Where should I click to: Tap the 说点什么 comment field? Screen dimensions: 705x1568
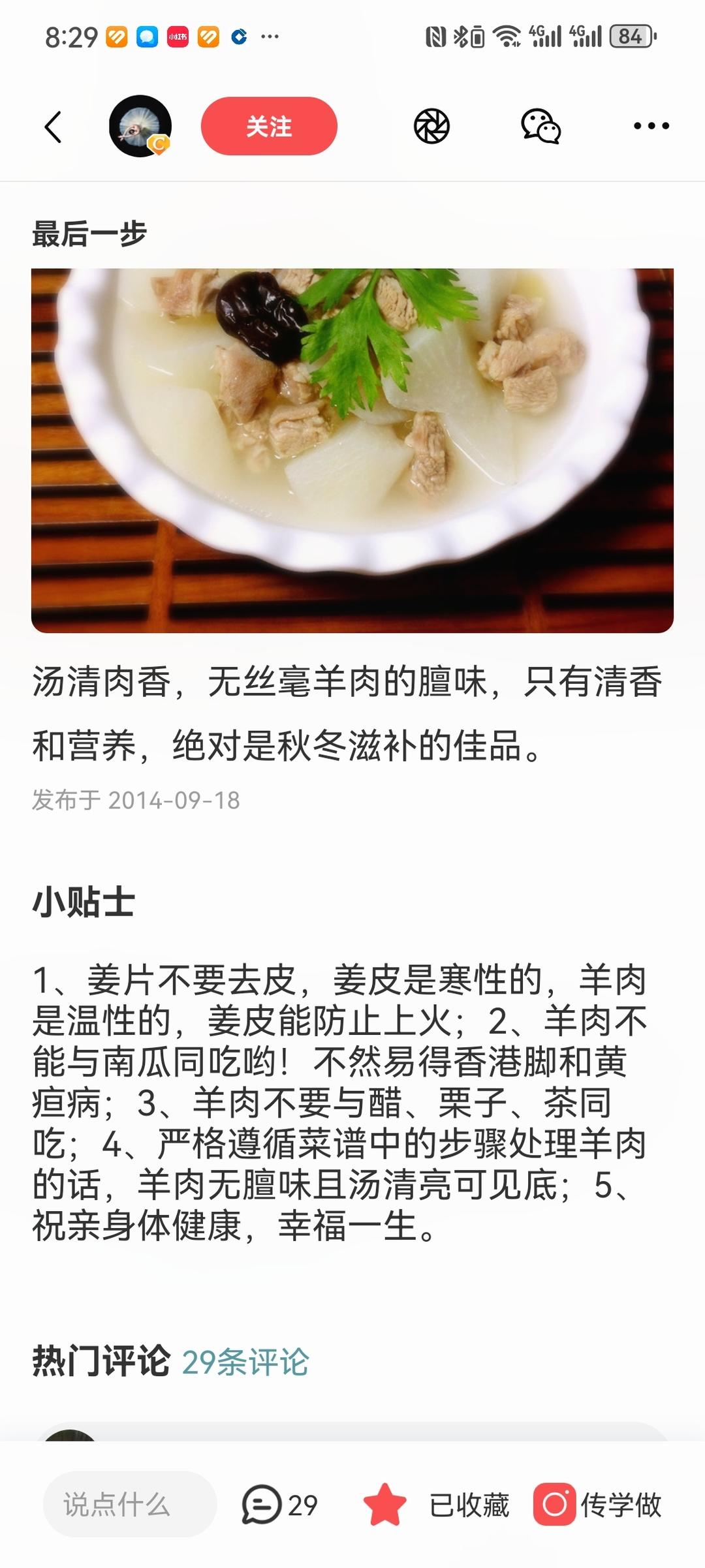coord(129,1505)
